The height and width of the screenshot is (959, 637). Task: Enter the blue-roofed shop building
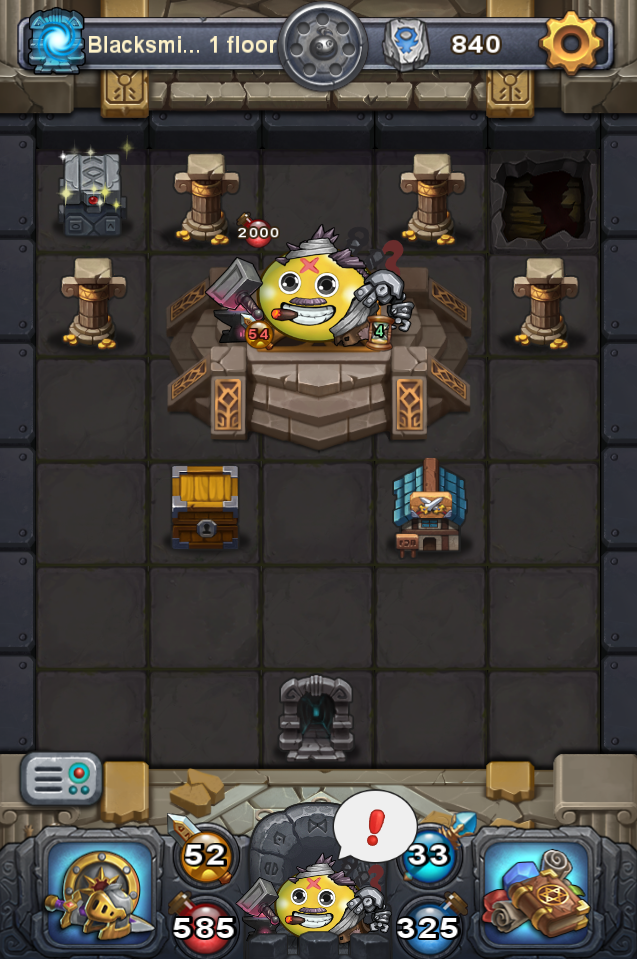click(431, 508)
